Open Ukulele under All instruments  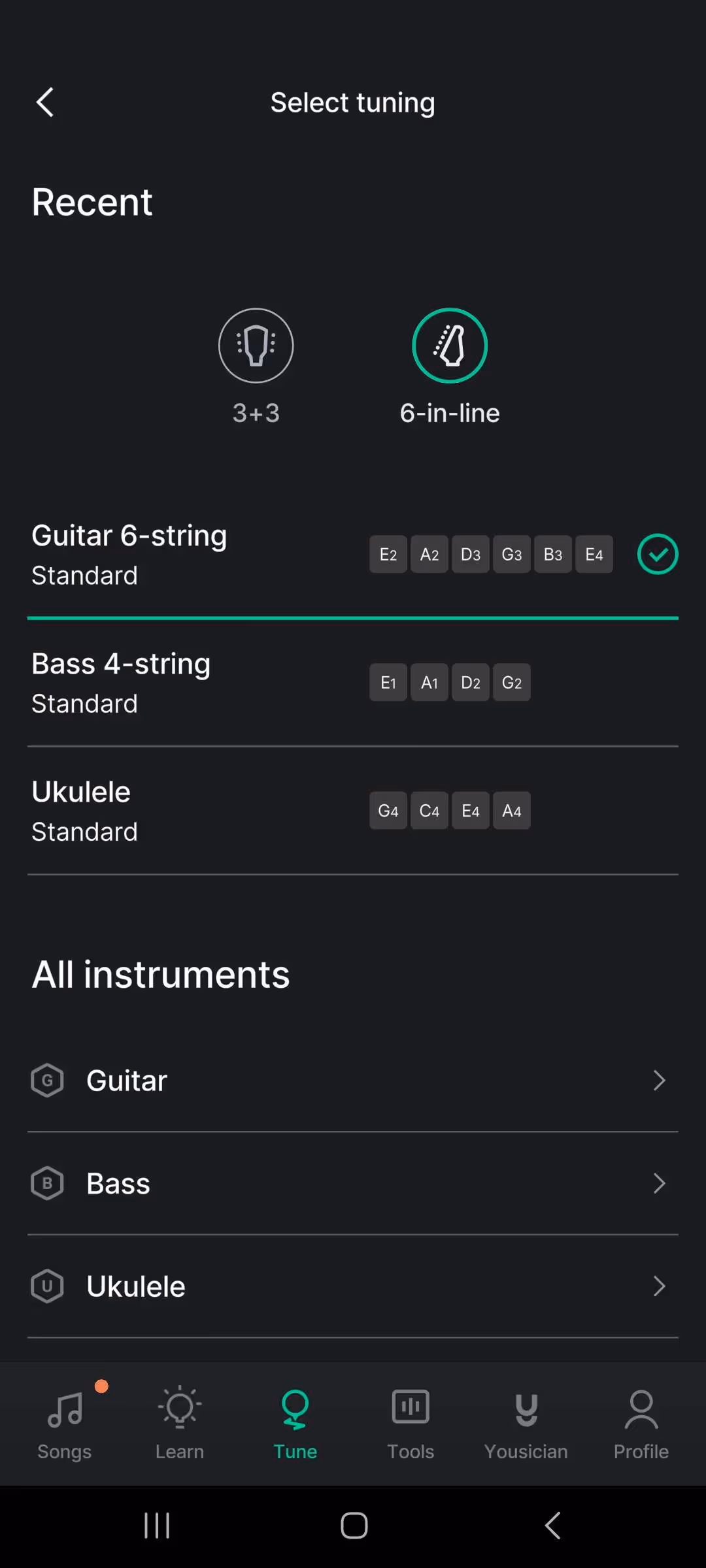pyautogui.click(x=353, y=1286)
